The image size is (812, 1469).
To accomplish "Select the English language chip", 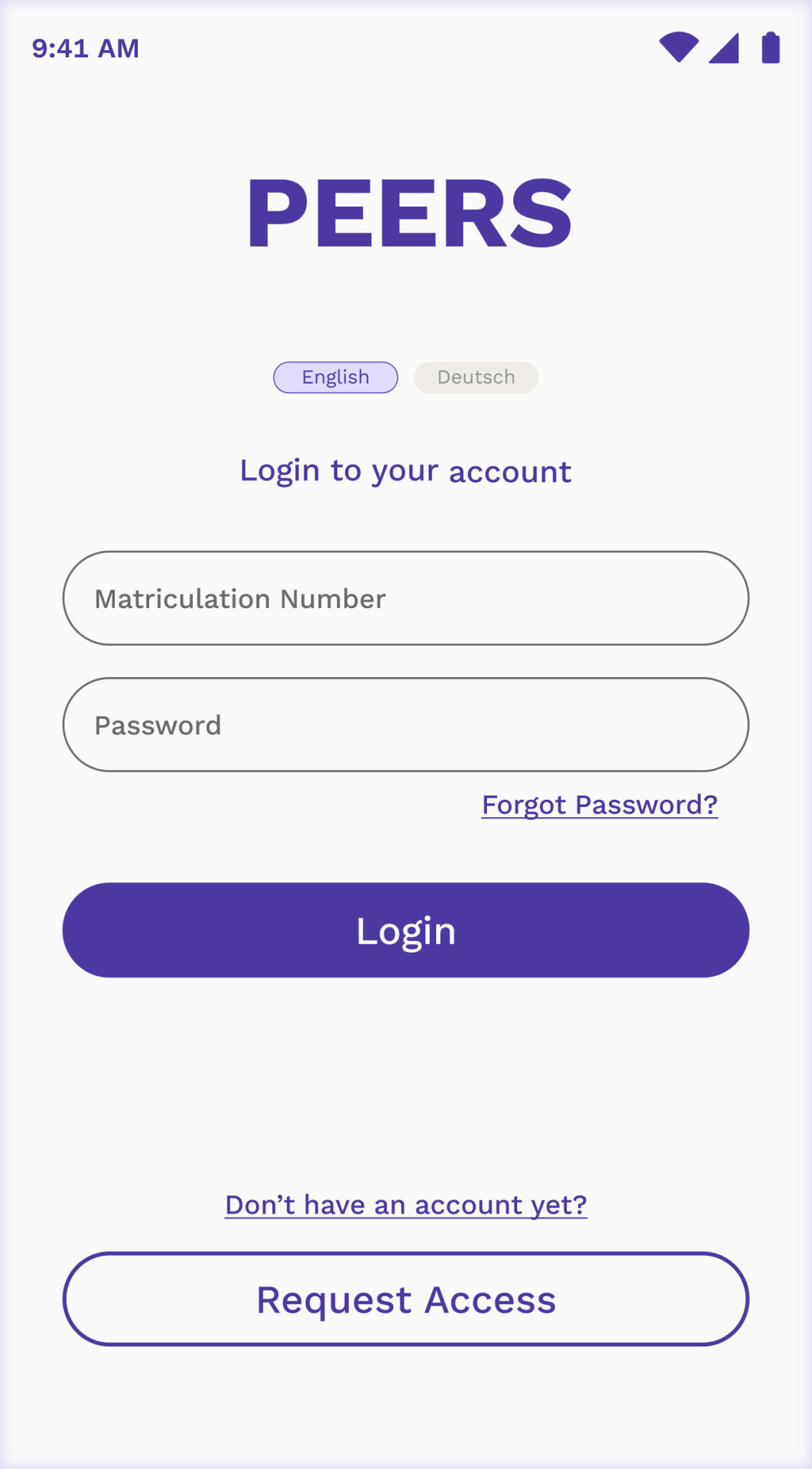I will click(x=335, y=377).
